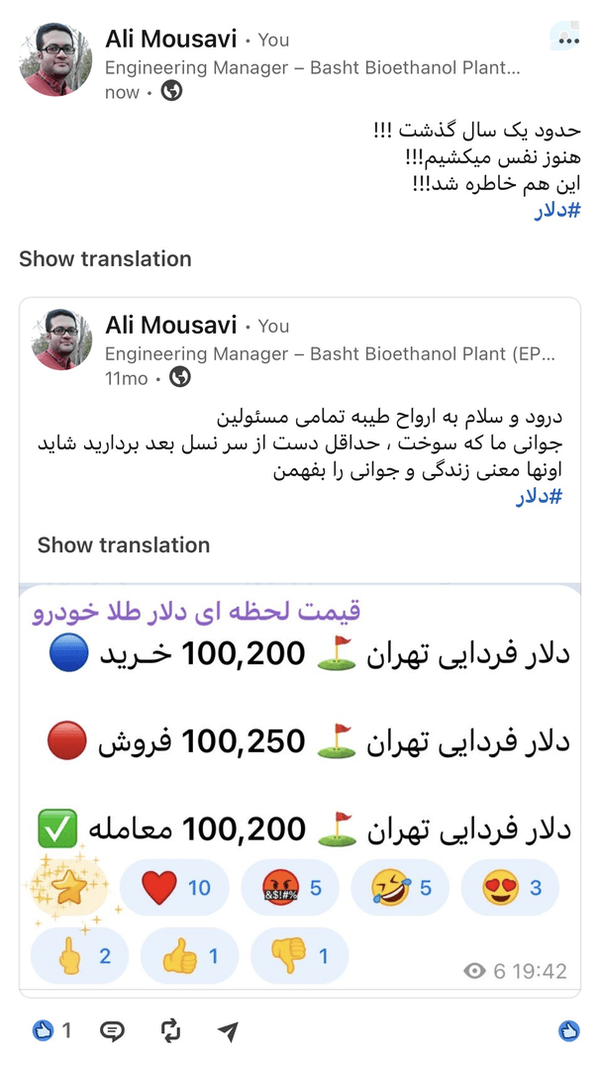Viewport: 600px width, 1069px height.
Task: Open Ali Mousavi's profile photo on the new post
Action: click(x=55, y=59)
